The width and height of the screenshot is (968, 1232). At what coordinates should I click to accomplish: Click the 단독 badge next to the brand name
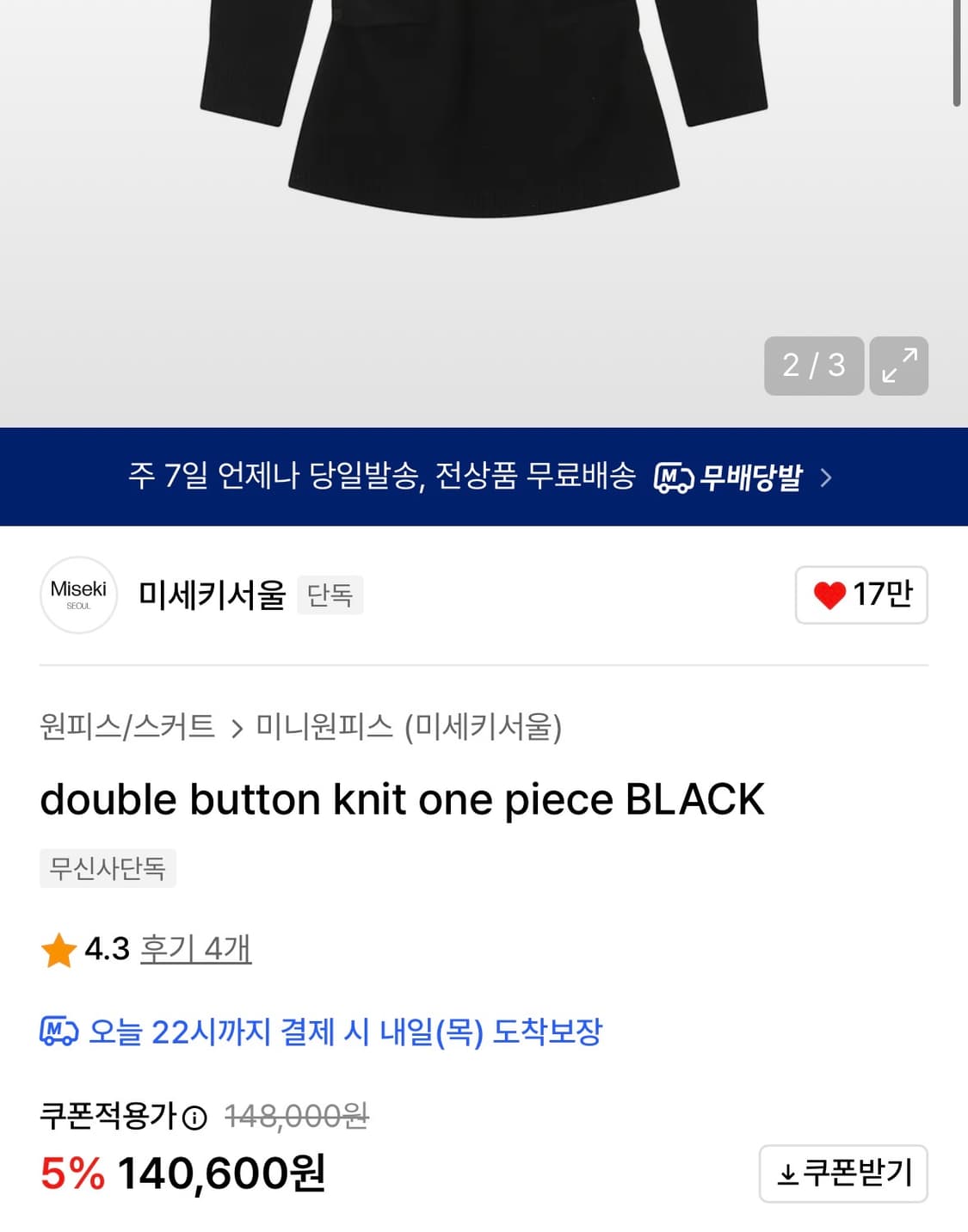[330, 594]
